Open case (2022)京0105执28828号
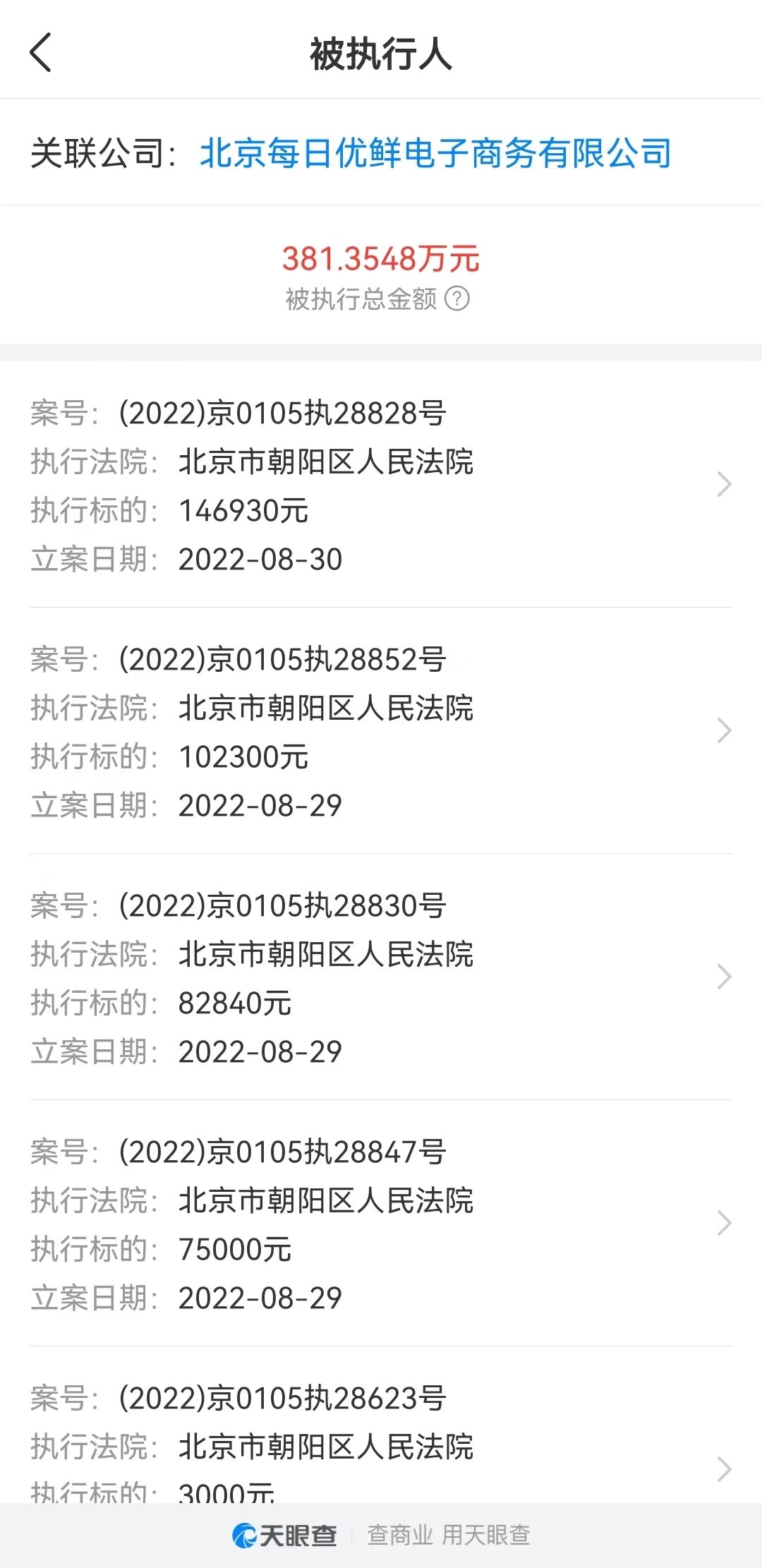The width and height of the screenshot is (762, 1568). click(x=381, y=485)
